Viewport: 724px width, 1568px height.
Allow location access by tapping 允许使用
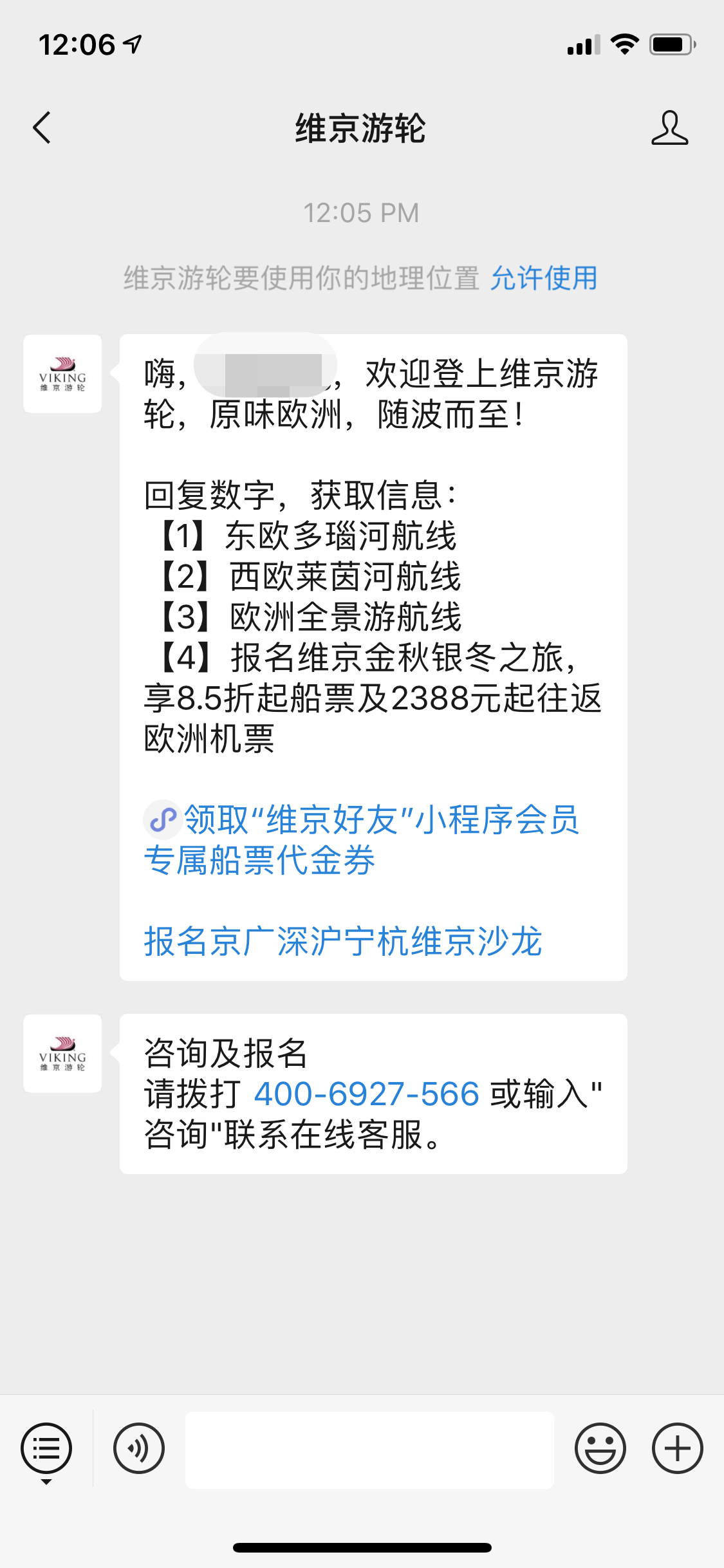click(x=544, y=278)
